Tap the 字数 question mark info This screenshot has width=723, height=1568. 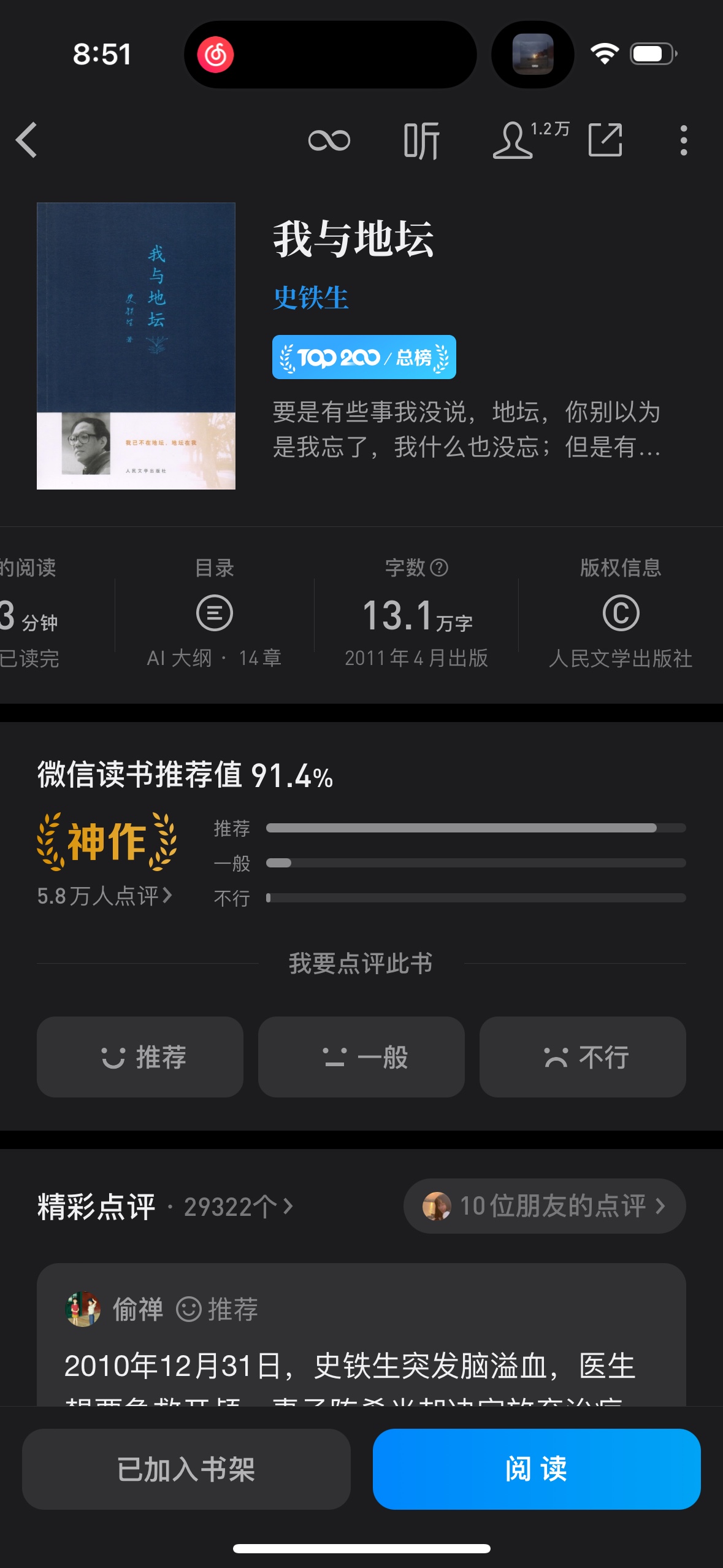pos(439,567)
